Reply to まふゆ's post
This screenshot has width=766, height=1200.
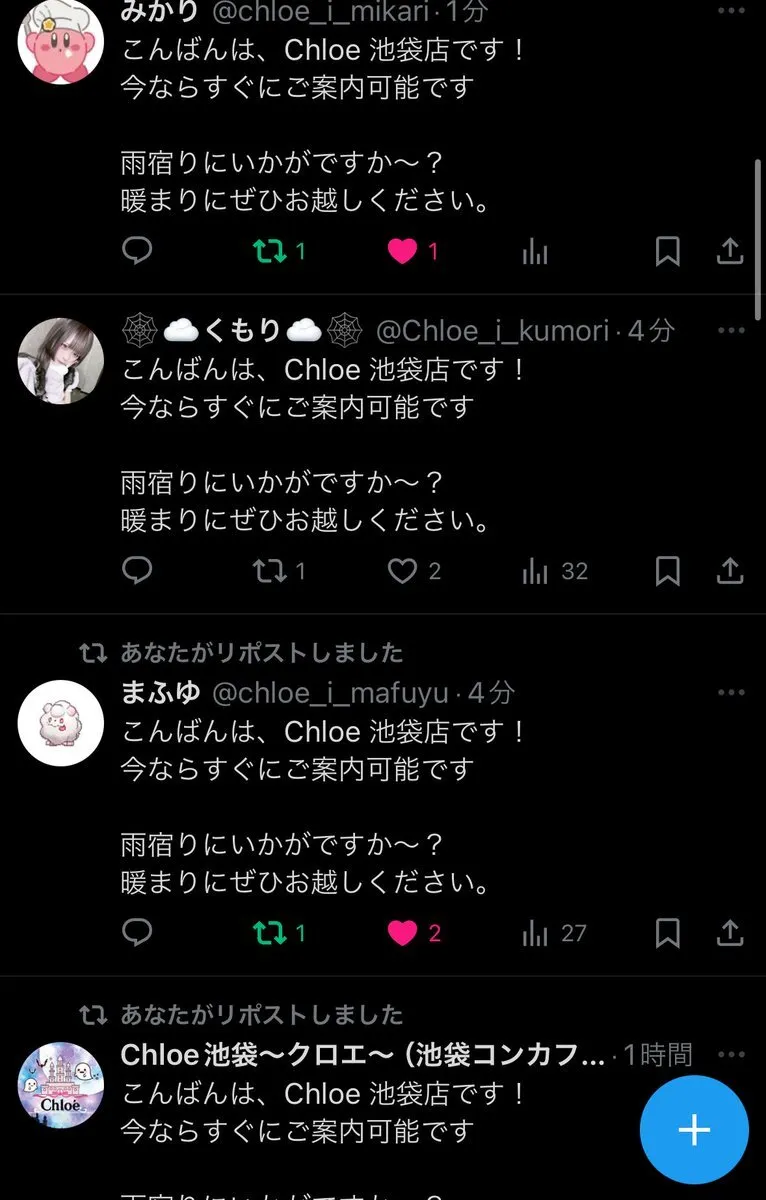tap(137, 933)
